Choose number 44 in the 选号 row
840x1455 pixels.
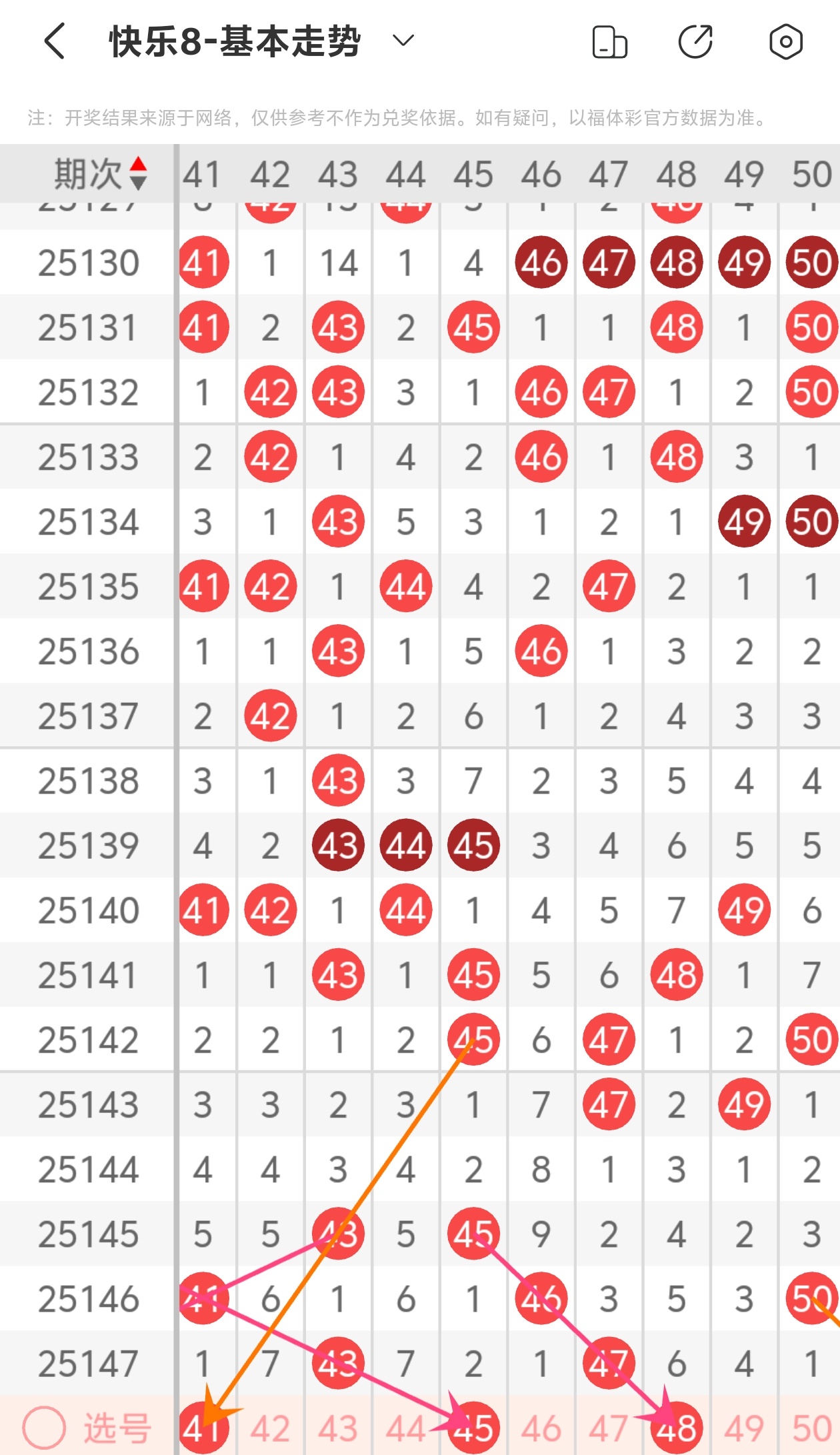tap(405, 1428)
